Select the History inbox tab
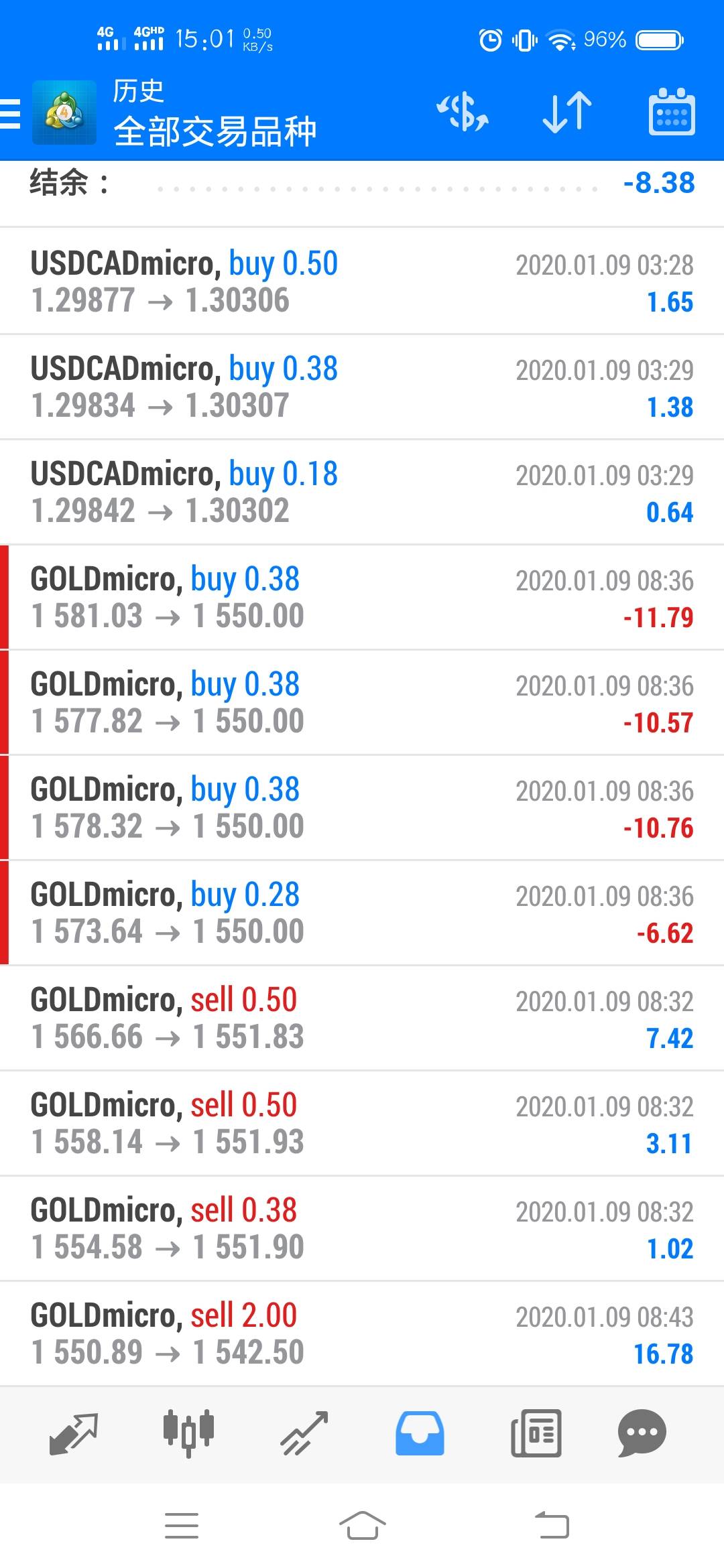This screenshot has width=724, height=1568. tap(420, 1433)
